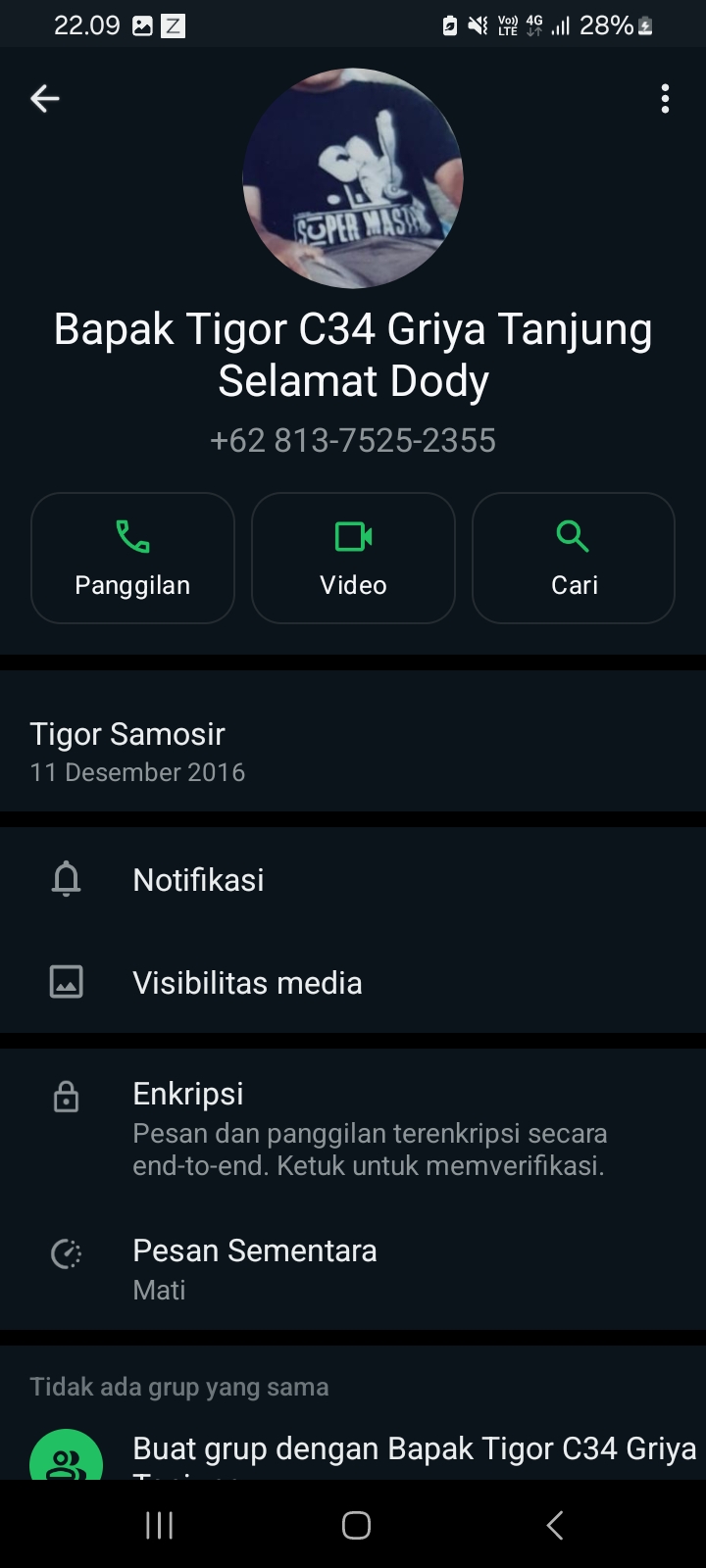The width and height of the screenshot is (706, 1568).
Task: View the contact's profile photo
Action: (x=353, y=178)
